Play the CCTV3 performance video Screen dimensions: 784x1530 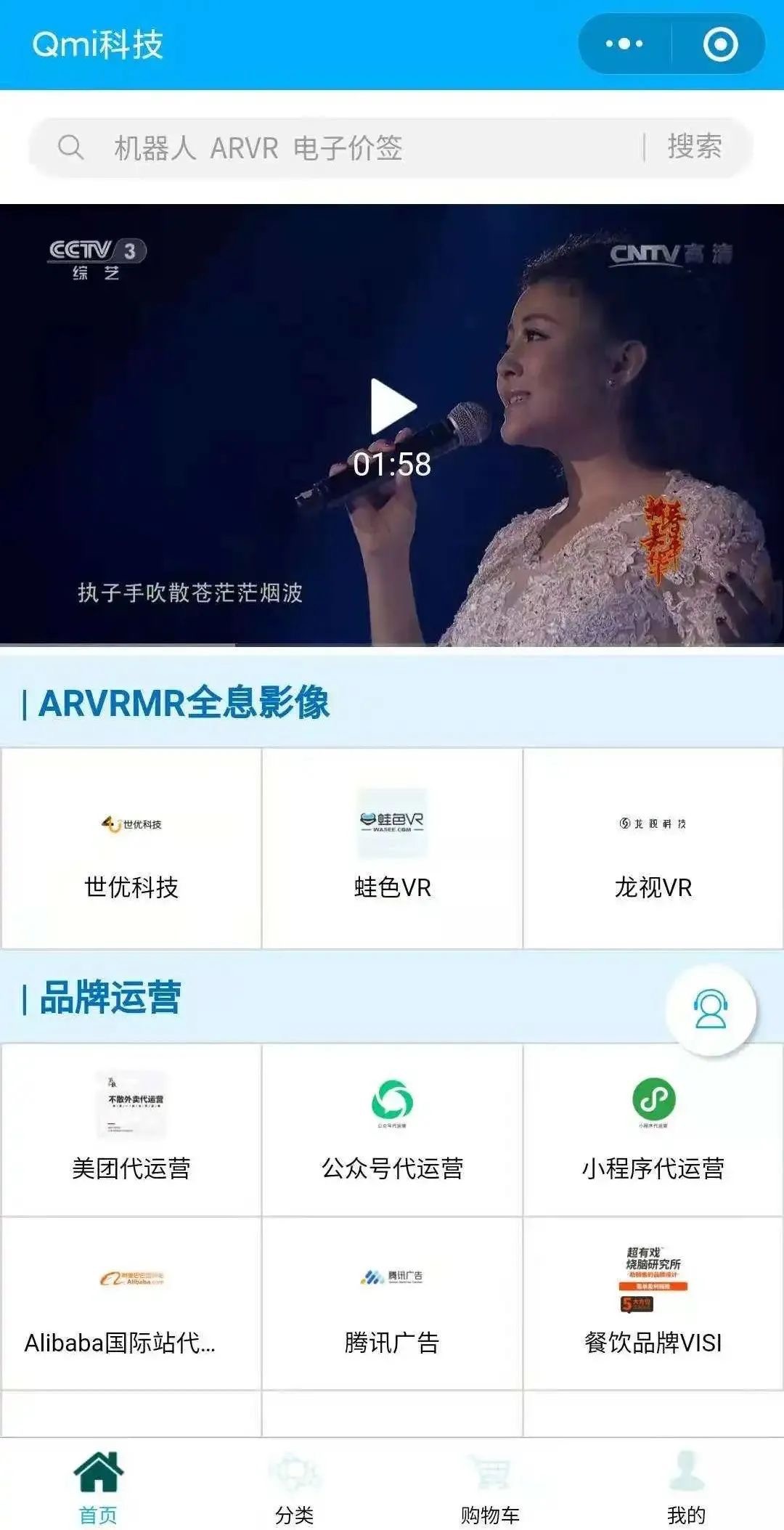392,409
